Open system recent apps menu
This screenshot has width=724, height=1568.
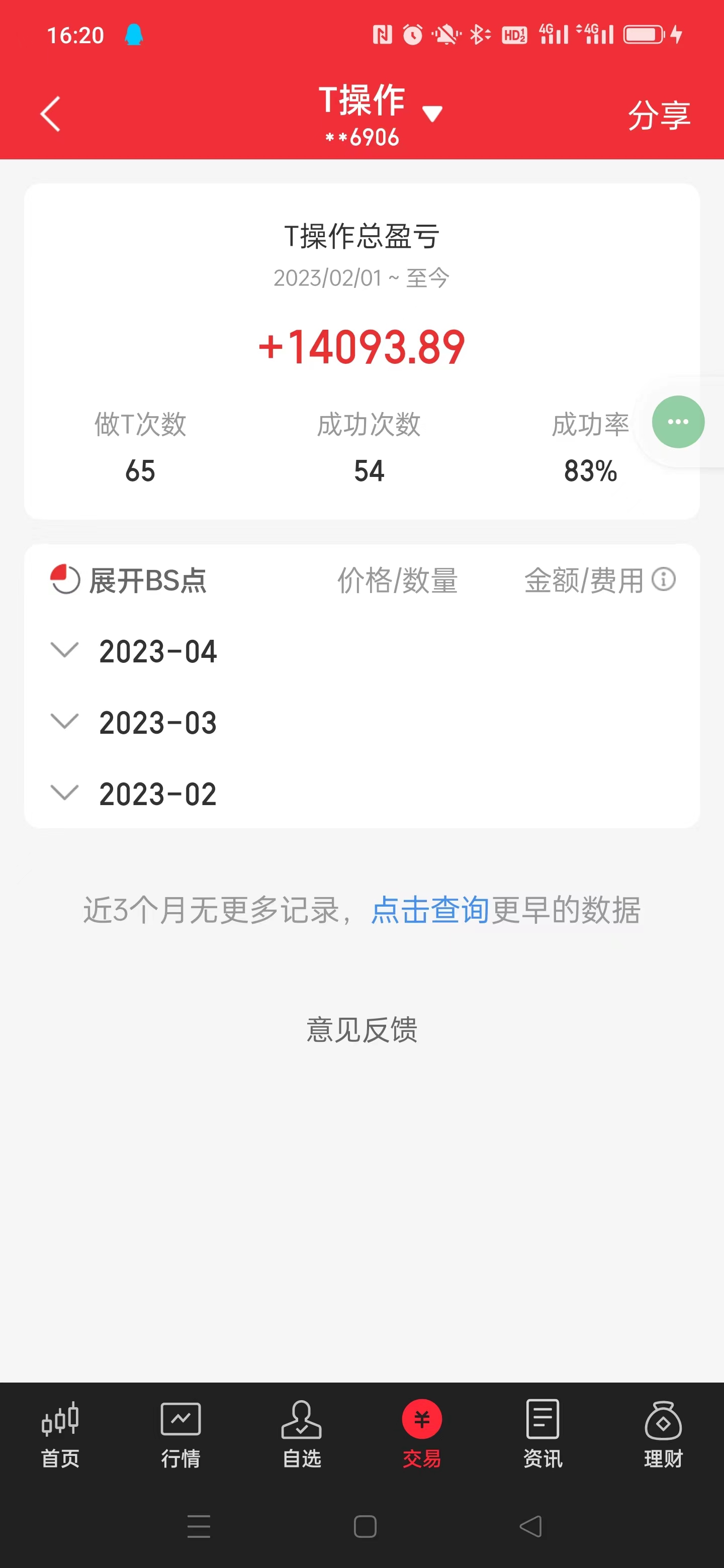click(199, 1526)
